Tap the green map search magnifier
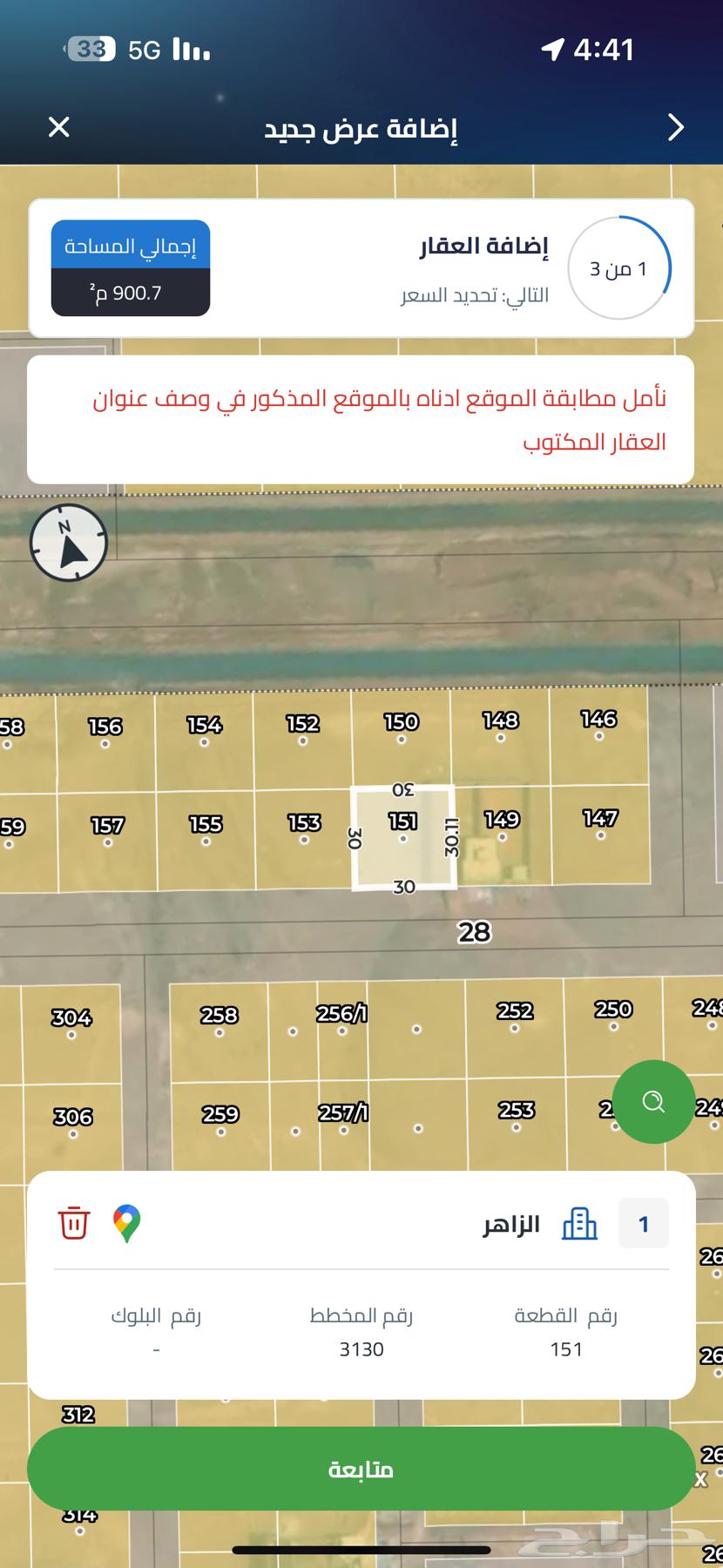 tap(654, 1102)
